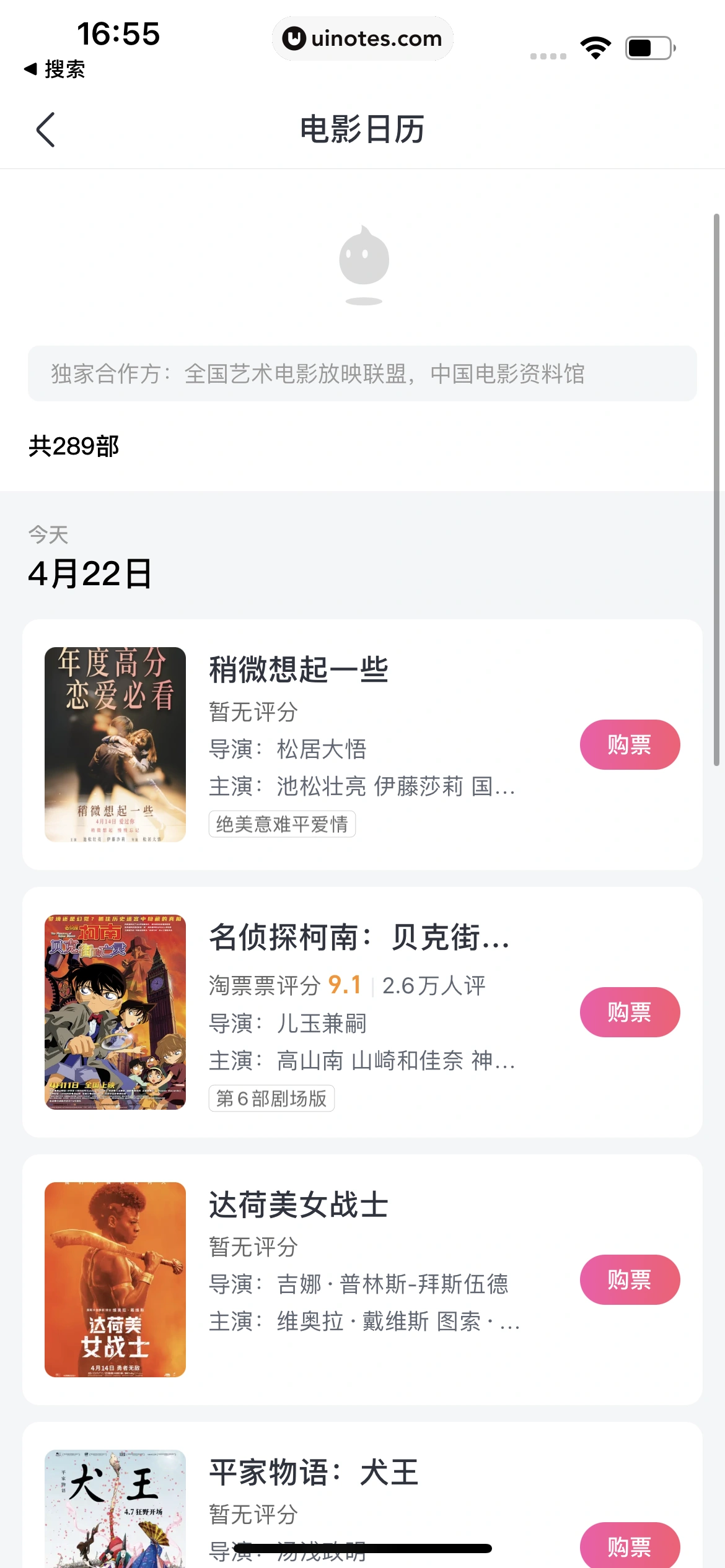Tap 购票 for 达荷美女战士
Image resolution: width=725 pixels, height=1568 pixels.
[x=630, y=1280]
